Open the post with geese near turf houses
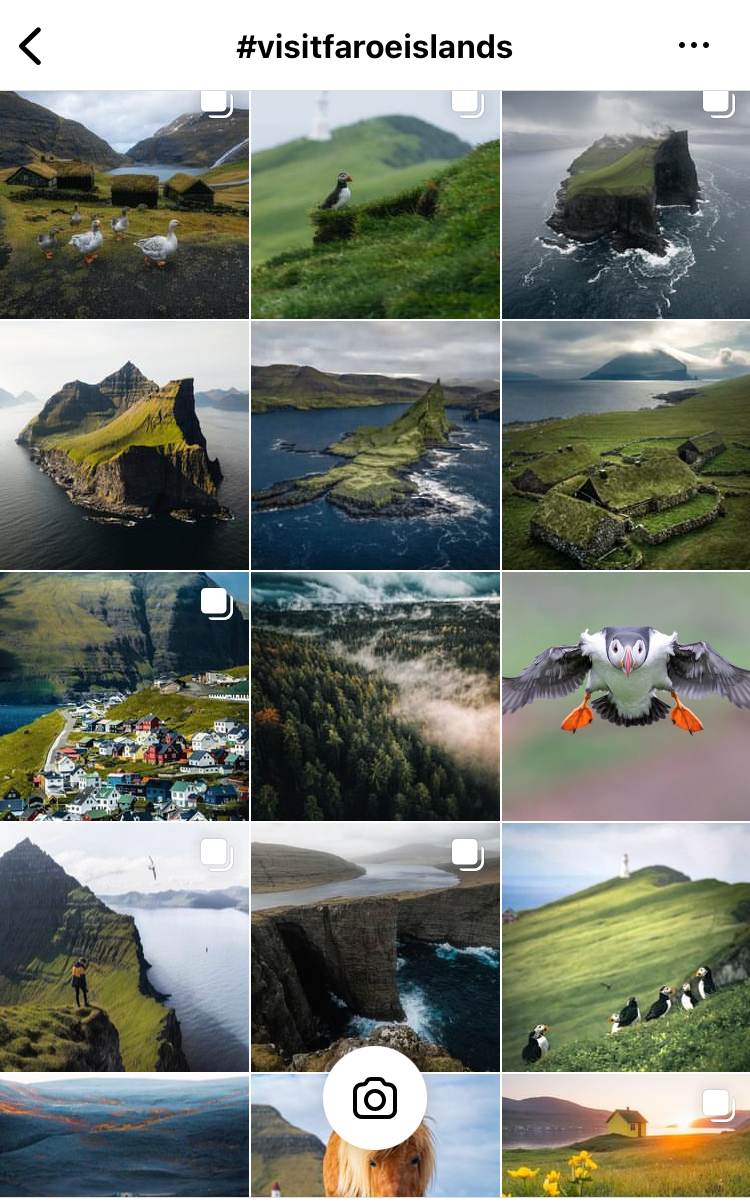This screenshot has width=750, height=1204. pyautogui.click(x=124, y=205)
